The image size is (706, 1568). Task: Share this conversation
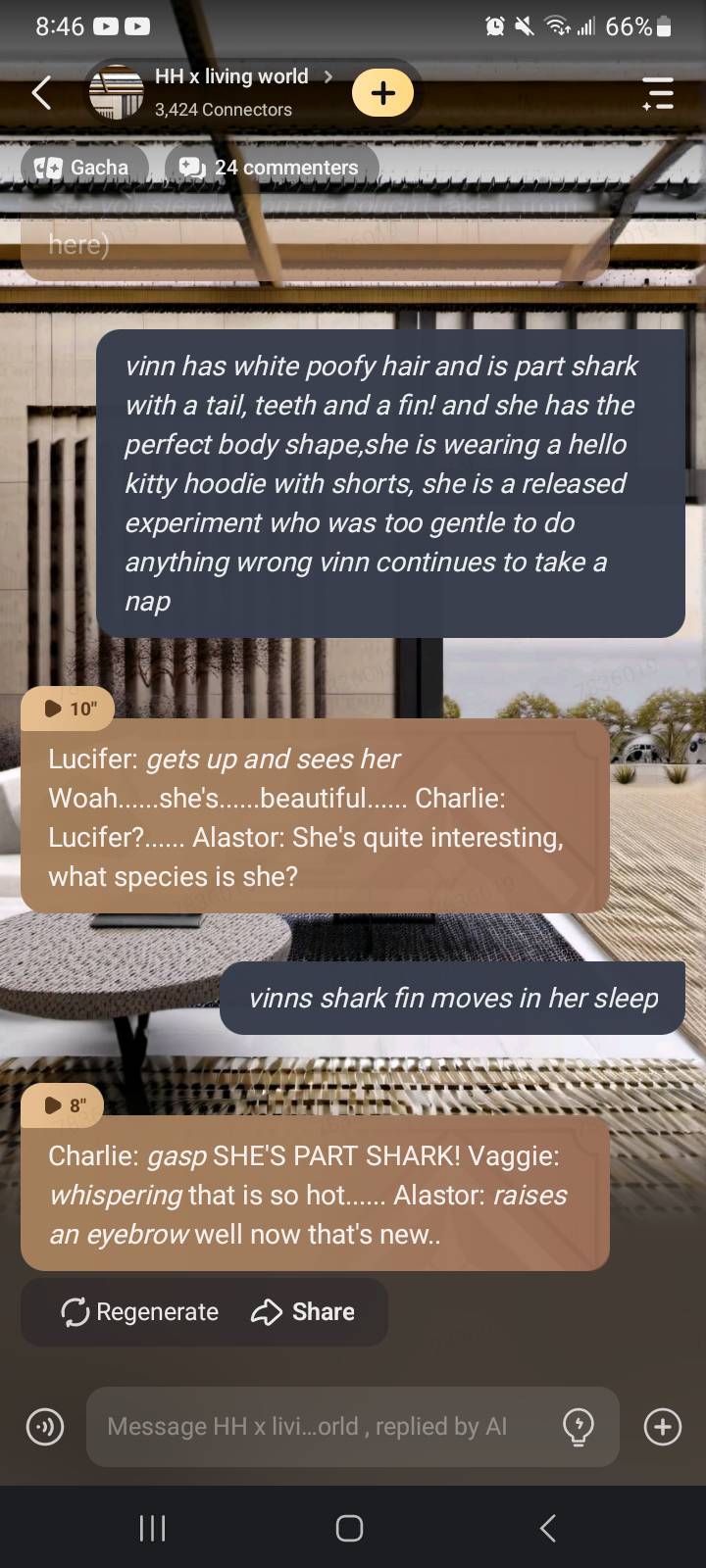pyautogui.click(x=304, y=1311)
